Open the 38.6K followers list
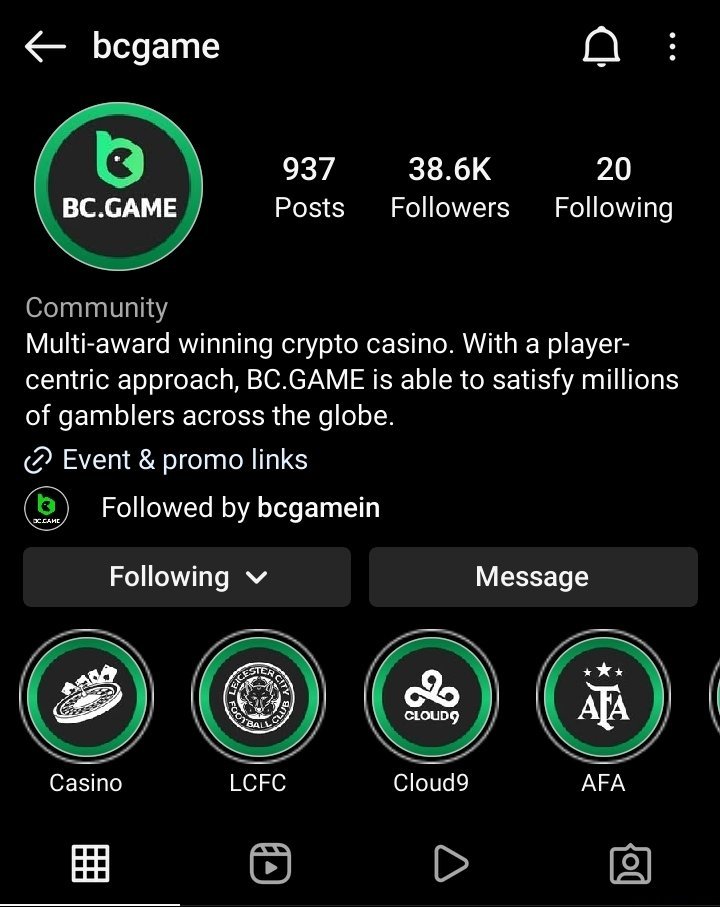Image resolution: width=720 pixels, height=907 pixels. [x=449, y=187]
